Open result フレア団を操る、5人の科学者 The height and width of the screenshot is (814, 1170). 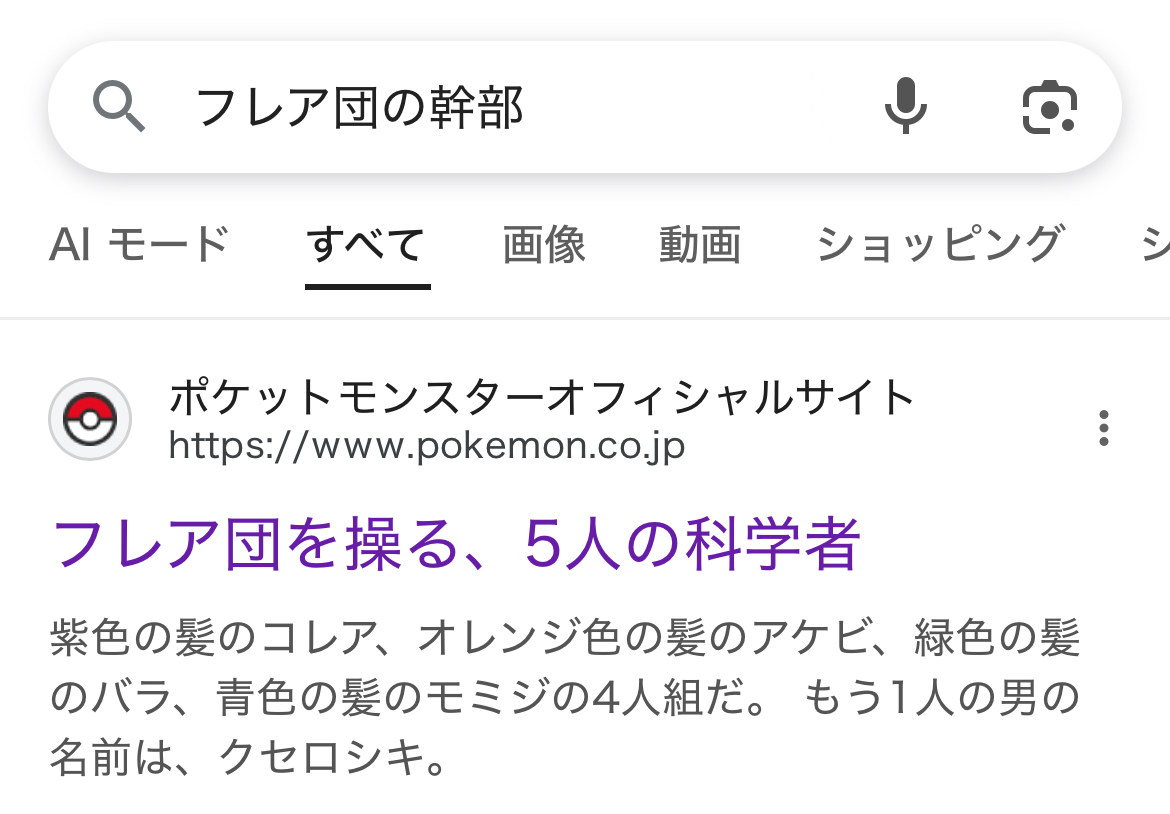[x=457, y=544]
